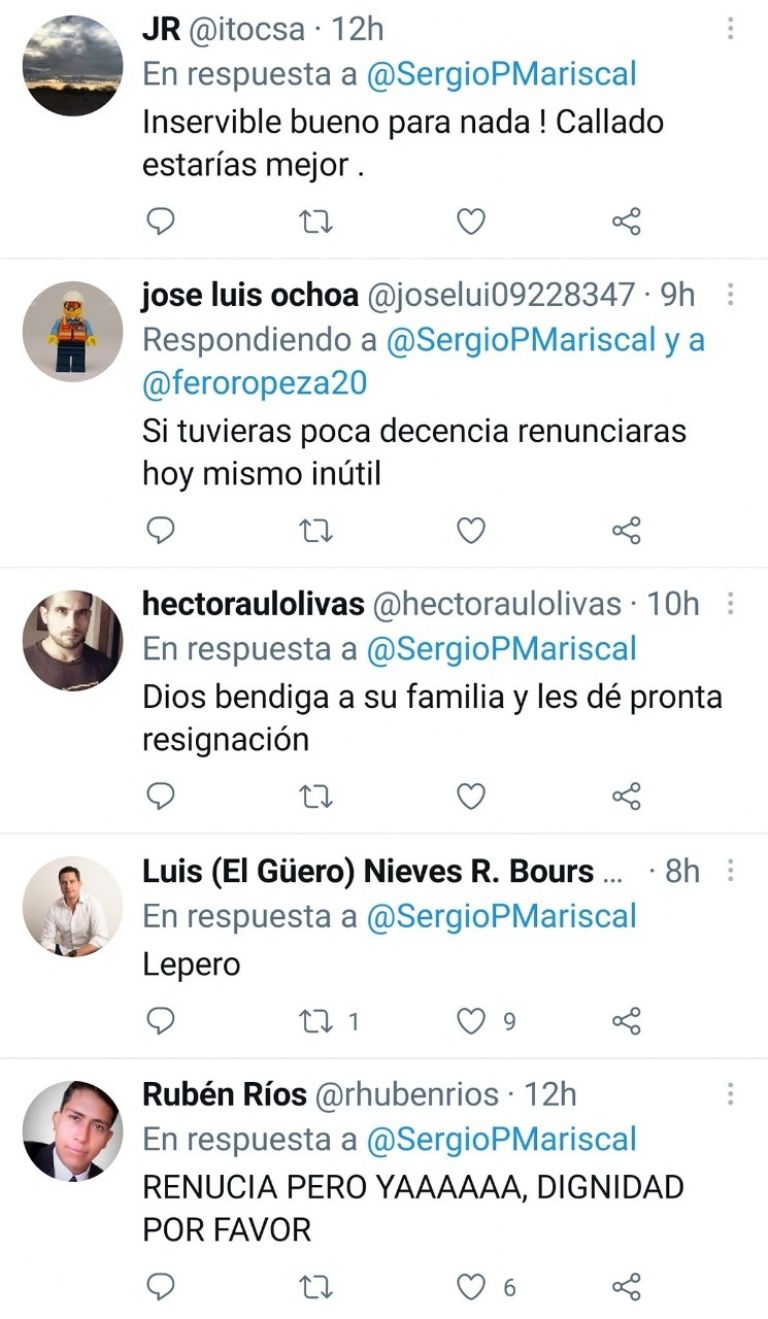Open overflow menu on JR's tweet
Viewport: 768px width, 1319px height.
(731, 28)
